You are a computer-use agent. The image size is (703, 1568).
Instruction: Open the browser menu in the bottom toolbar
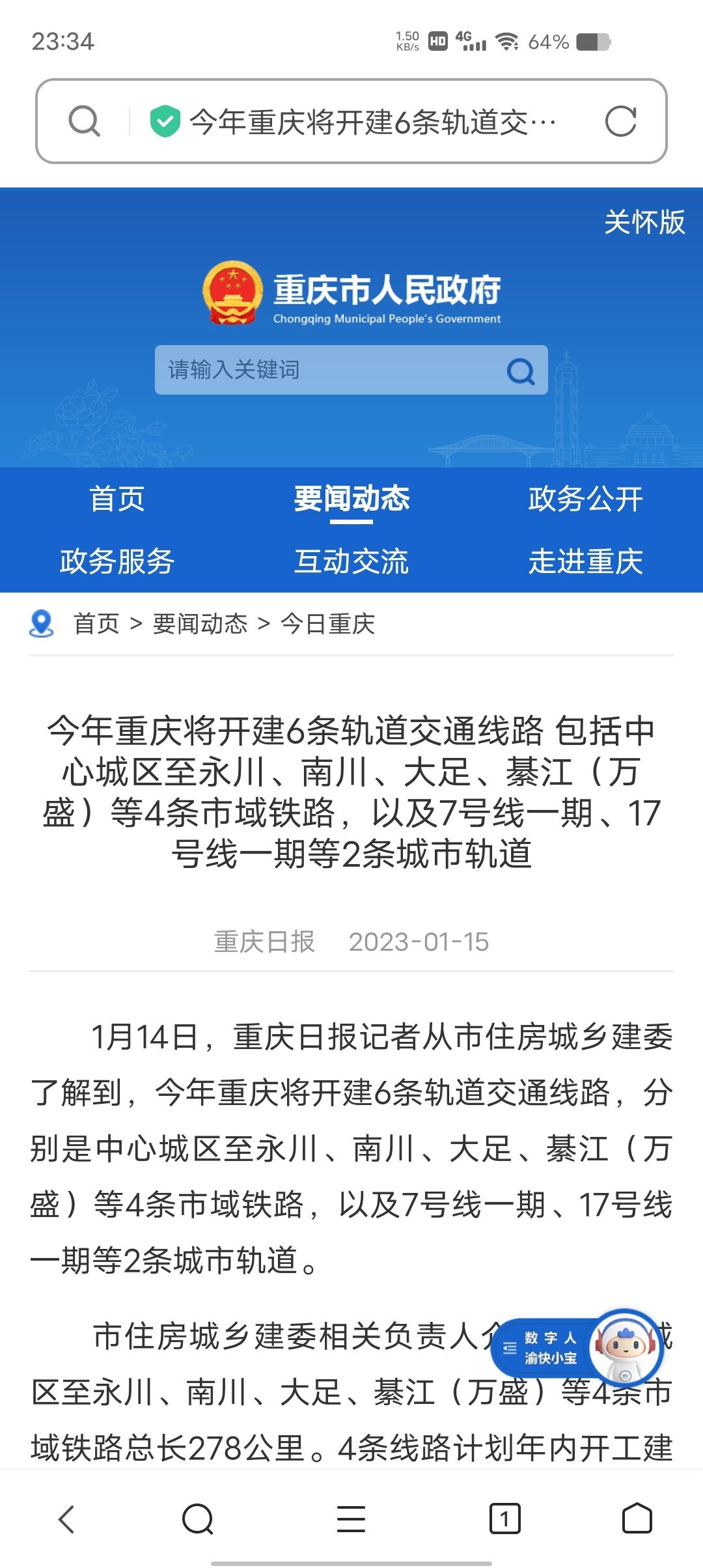(x=351, y=1519)
